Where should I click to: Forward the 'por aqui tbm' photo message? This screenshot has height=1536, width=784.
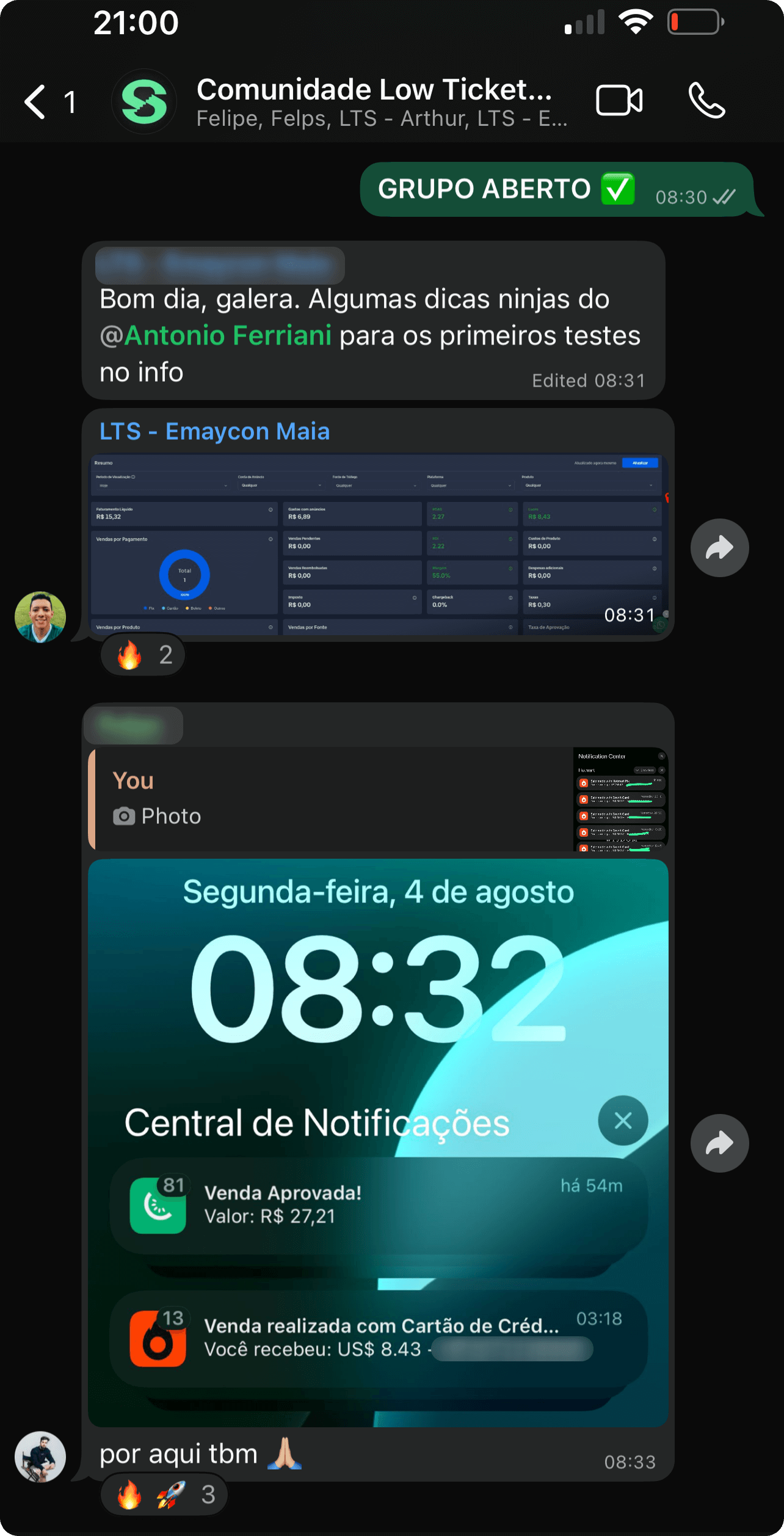click(719, 1143)
